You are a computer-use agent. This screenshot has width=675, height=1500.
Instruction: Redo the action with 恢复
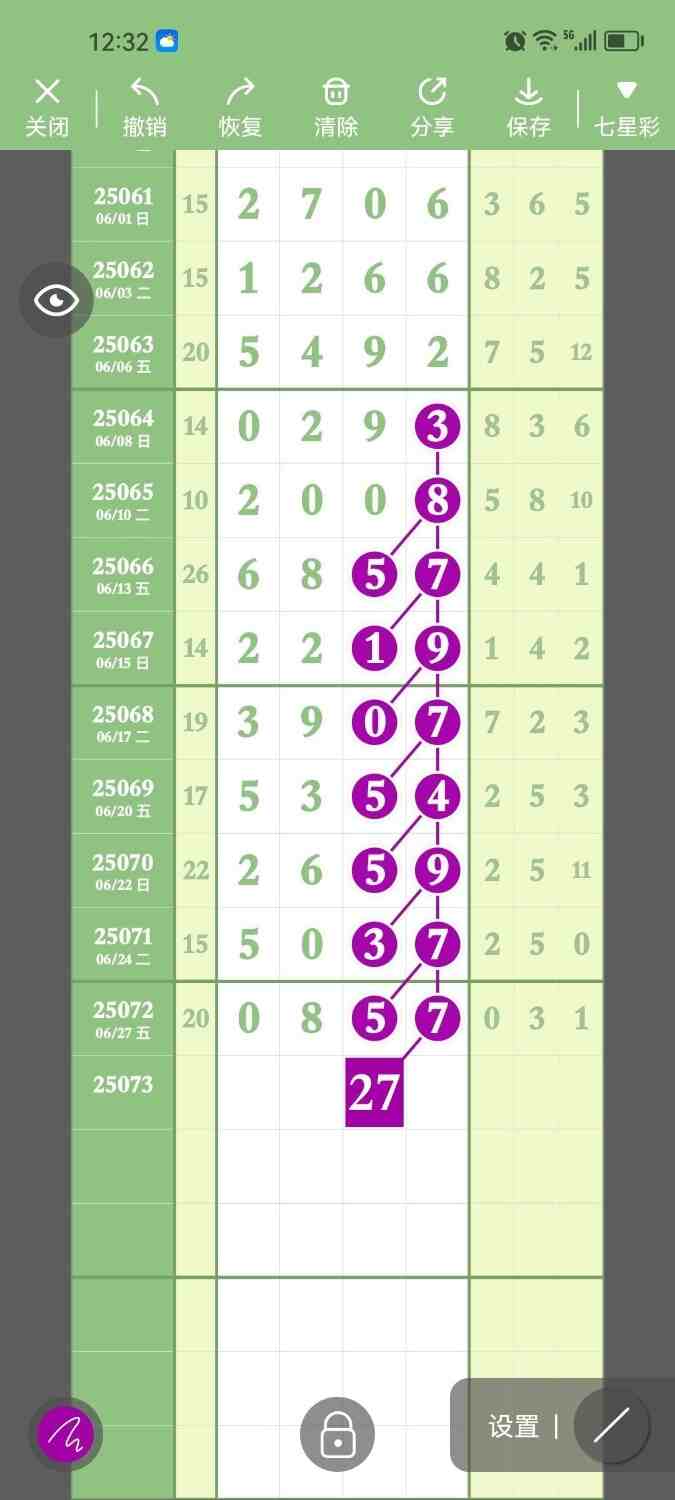click(x=240, y=108)
